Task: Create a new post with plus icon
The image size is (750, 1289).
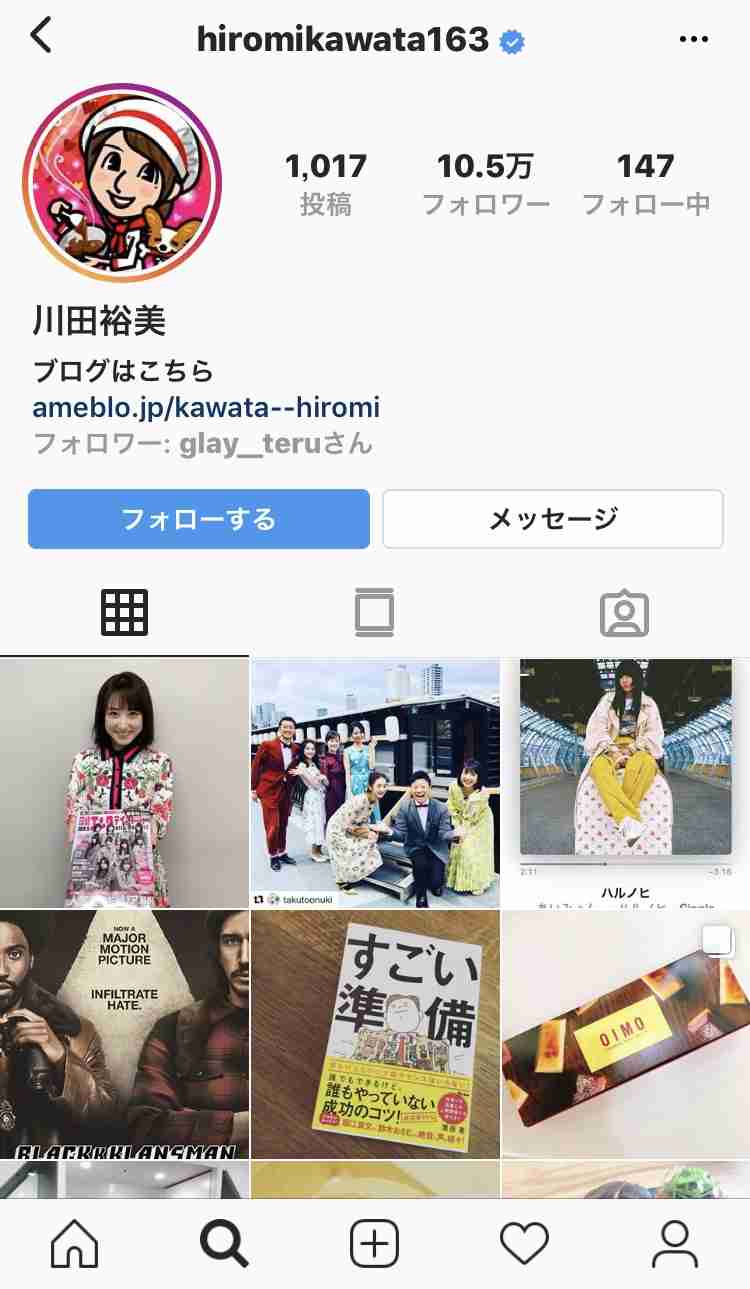Action: click(375, 1245)
